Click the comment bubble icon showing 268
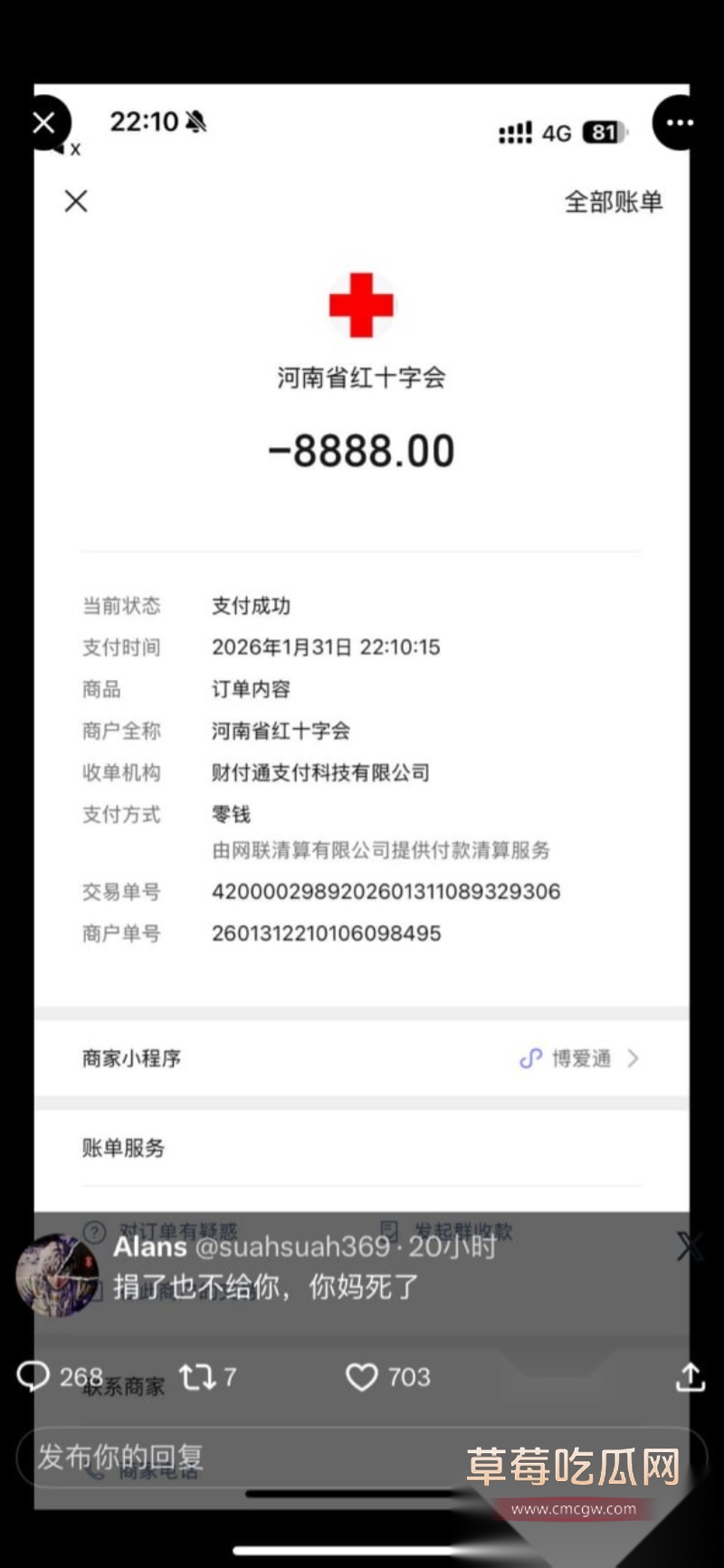 [33, 1377]
